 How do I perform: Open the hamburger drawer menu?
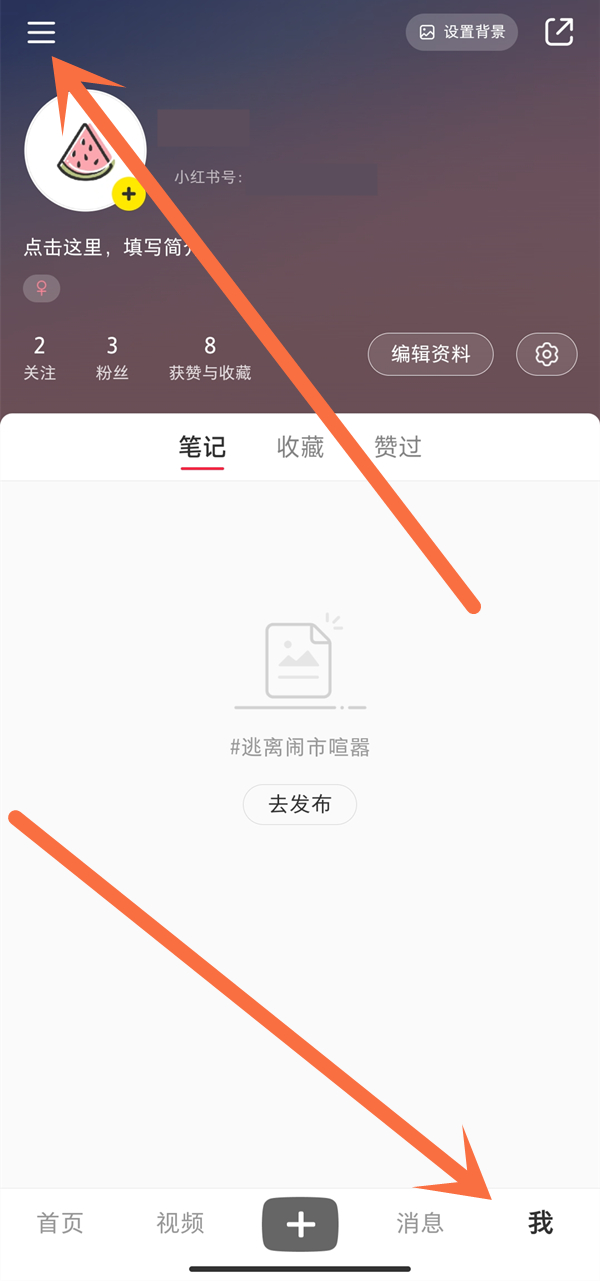click(41, 33)
